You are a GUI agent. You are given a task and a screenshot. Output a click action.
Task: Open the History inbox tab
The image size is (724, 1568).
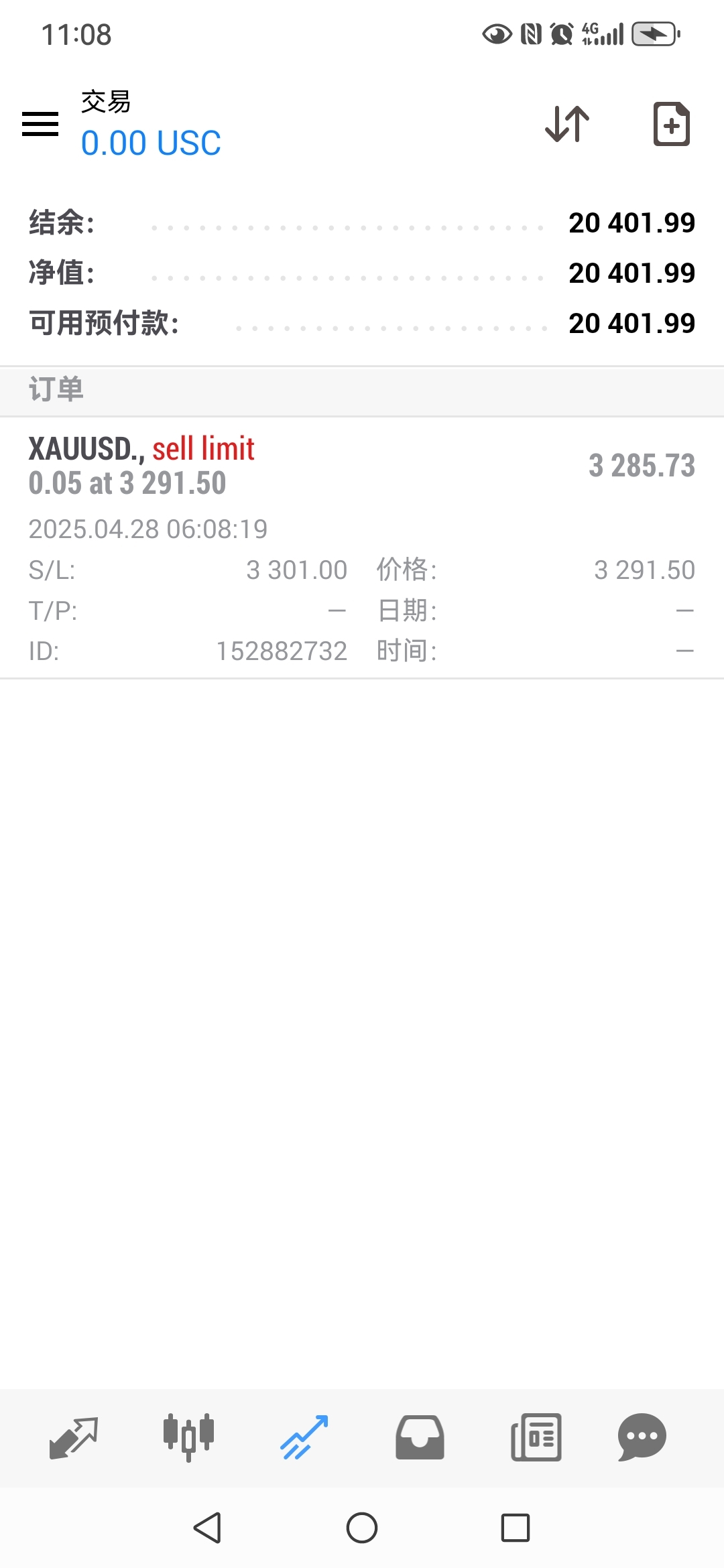click(420, 1437)
